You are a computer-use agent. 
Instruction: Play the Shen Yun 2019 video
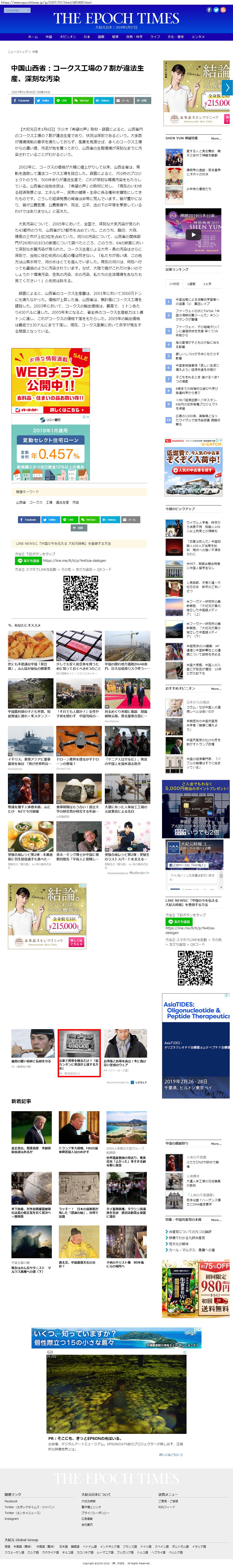[194, 235]
